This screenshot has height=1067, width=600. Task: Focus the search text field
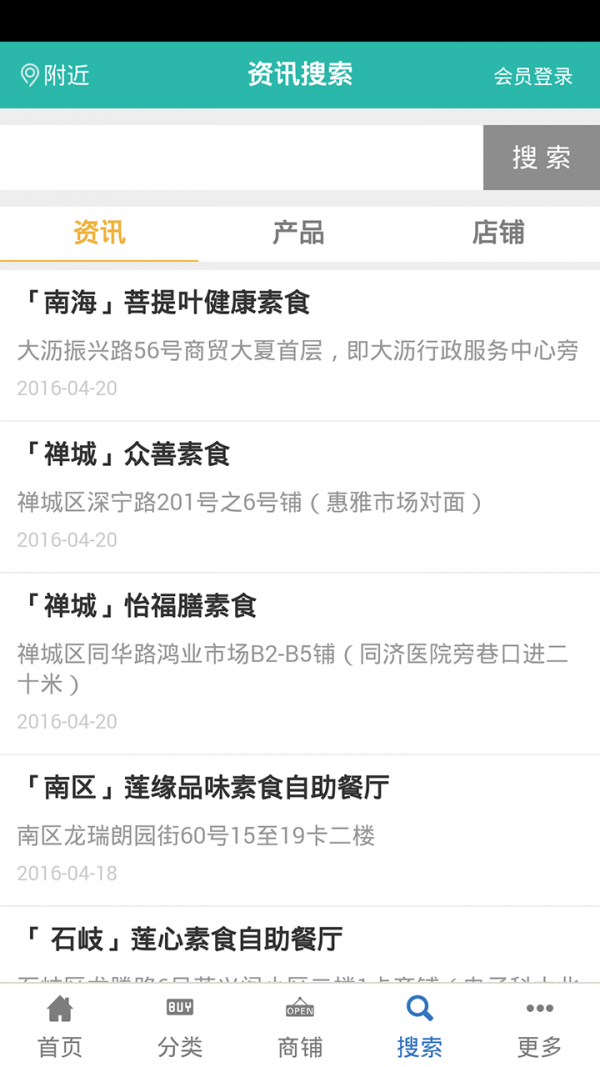[240, 157]
